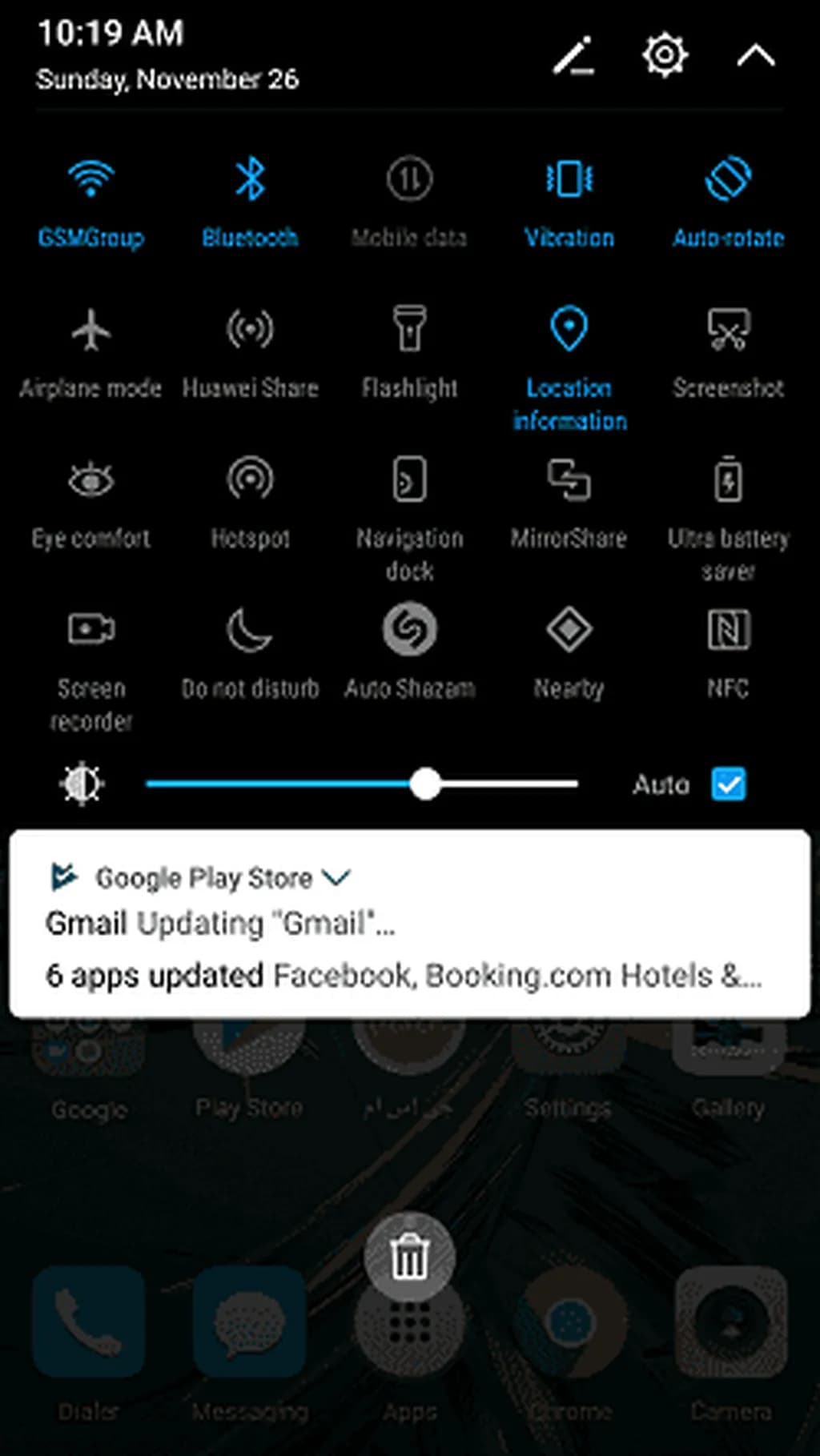Turn off GSMGroup Wi-Fi

[x=90, y=179]
